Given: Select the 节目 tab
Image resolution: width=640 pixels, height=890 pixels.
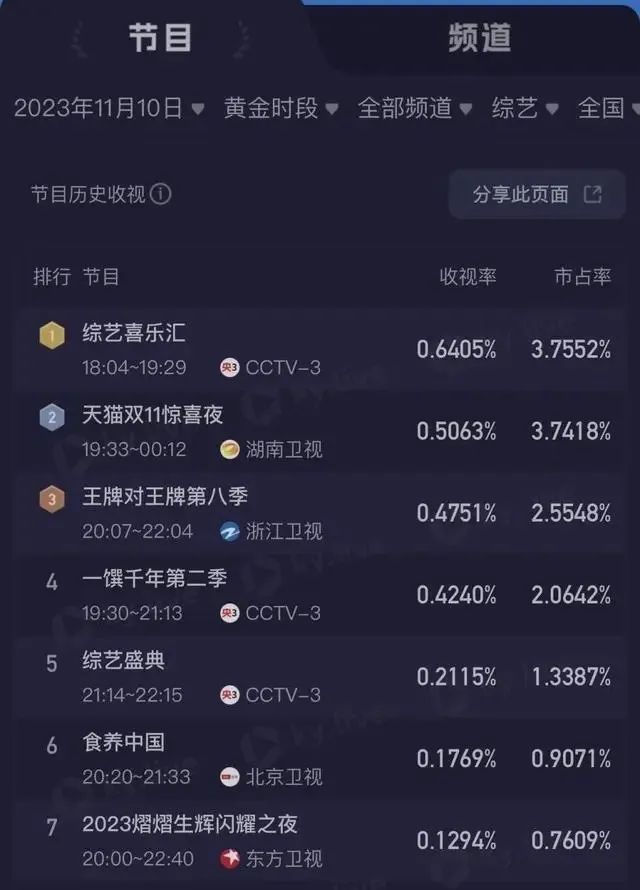Looking at the screenshot, I should click(160, 38).
